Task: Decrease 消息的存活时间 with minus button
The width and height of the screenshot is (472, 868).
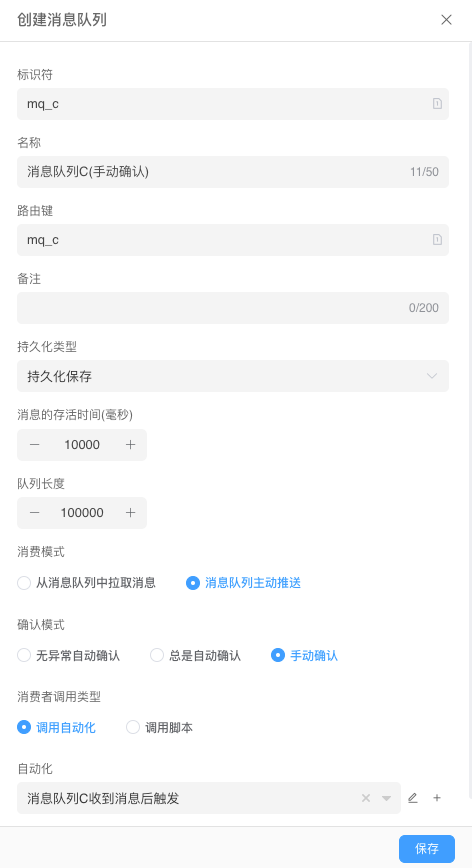Action: (x=34, y=445)
